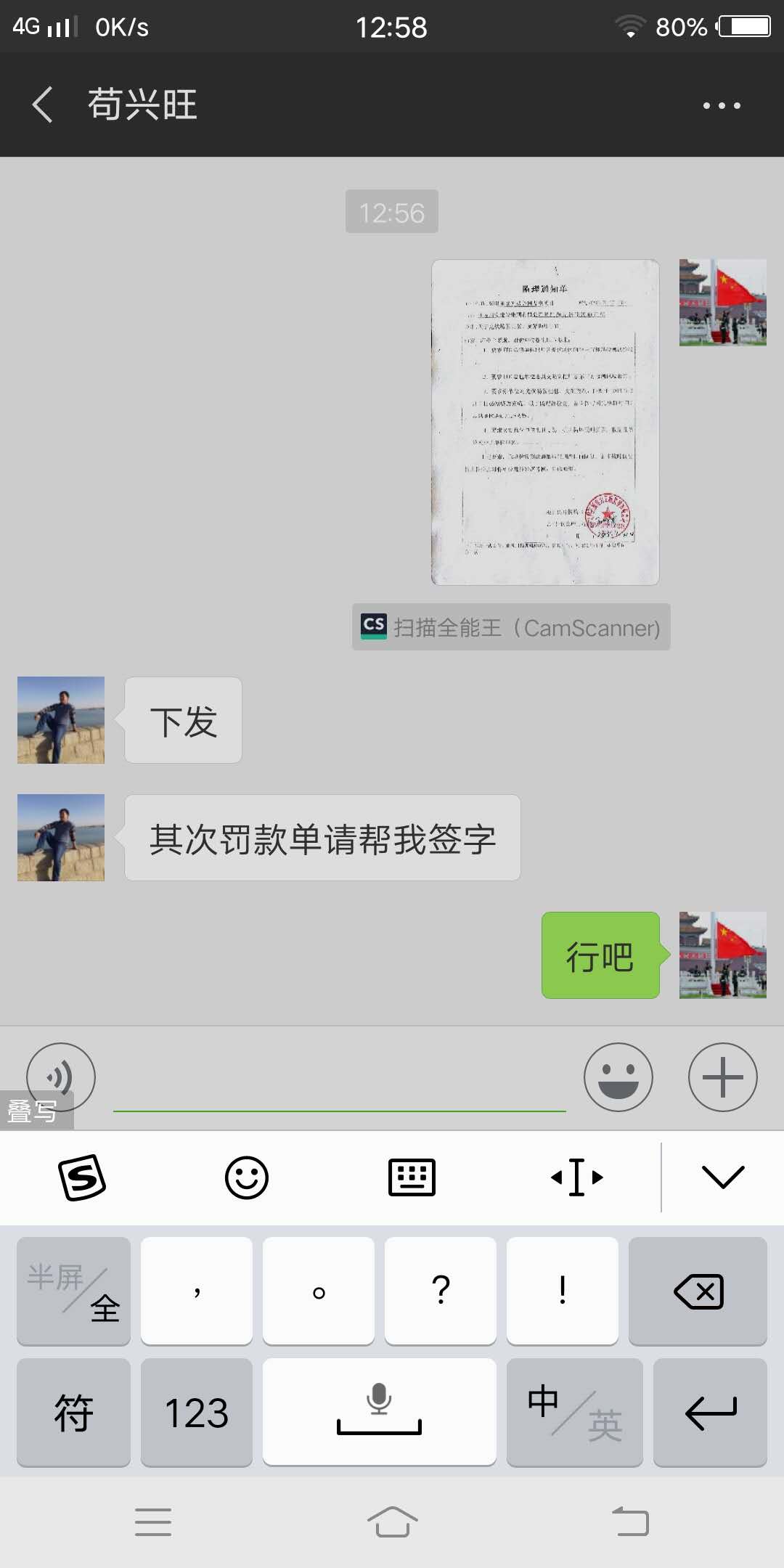784x1568 pixels.
Task: Switch keyboard layout via the keyboard icon
Action: [412, 1177]
